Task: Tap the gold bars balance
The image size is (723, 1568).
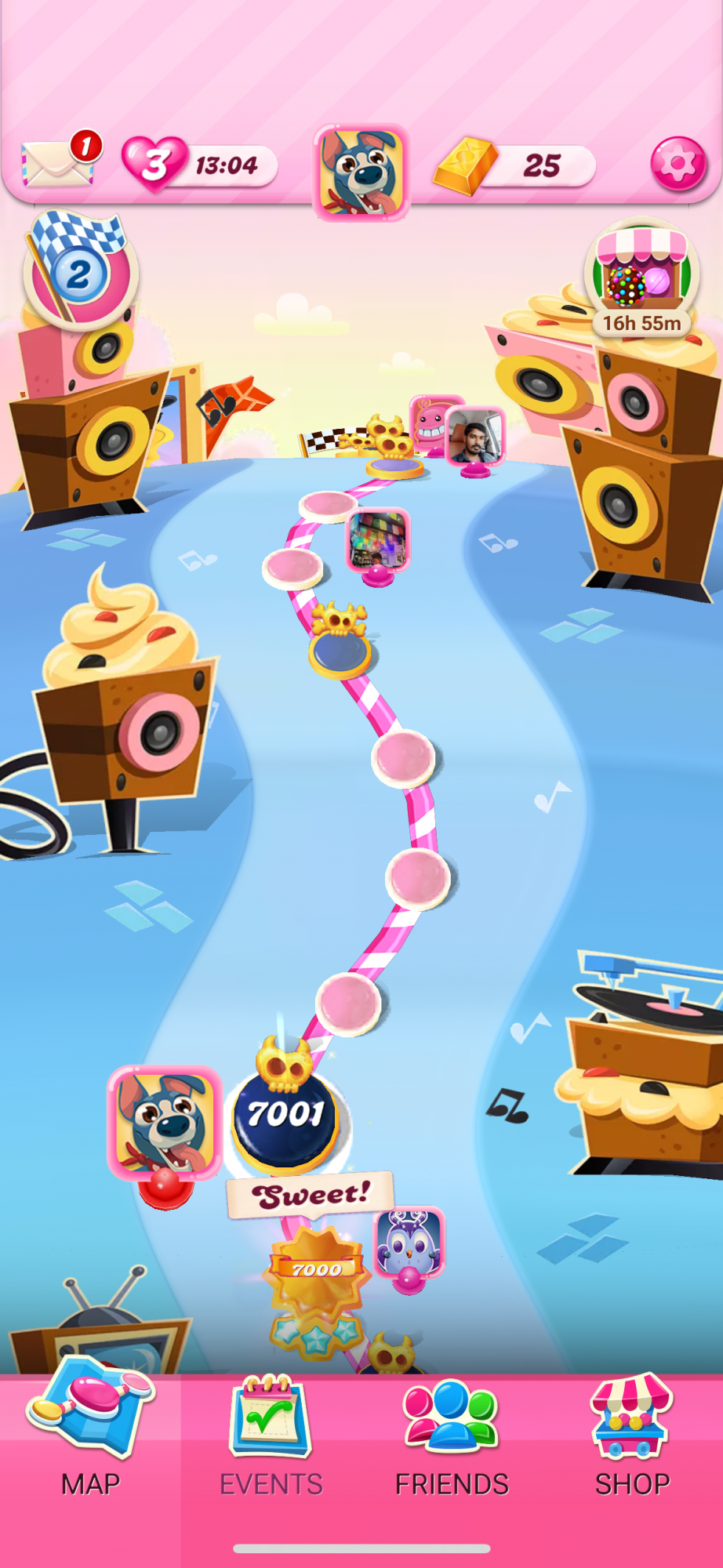Action: coord(515,166)
